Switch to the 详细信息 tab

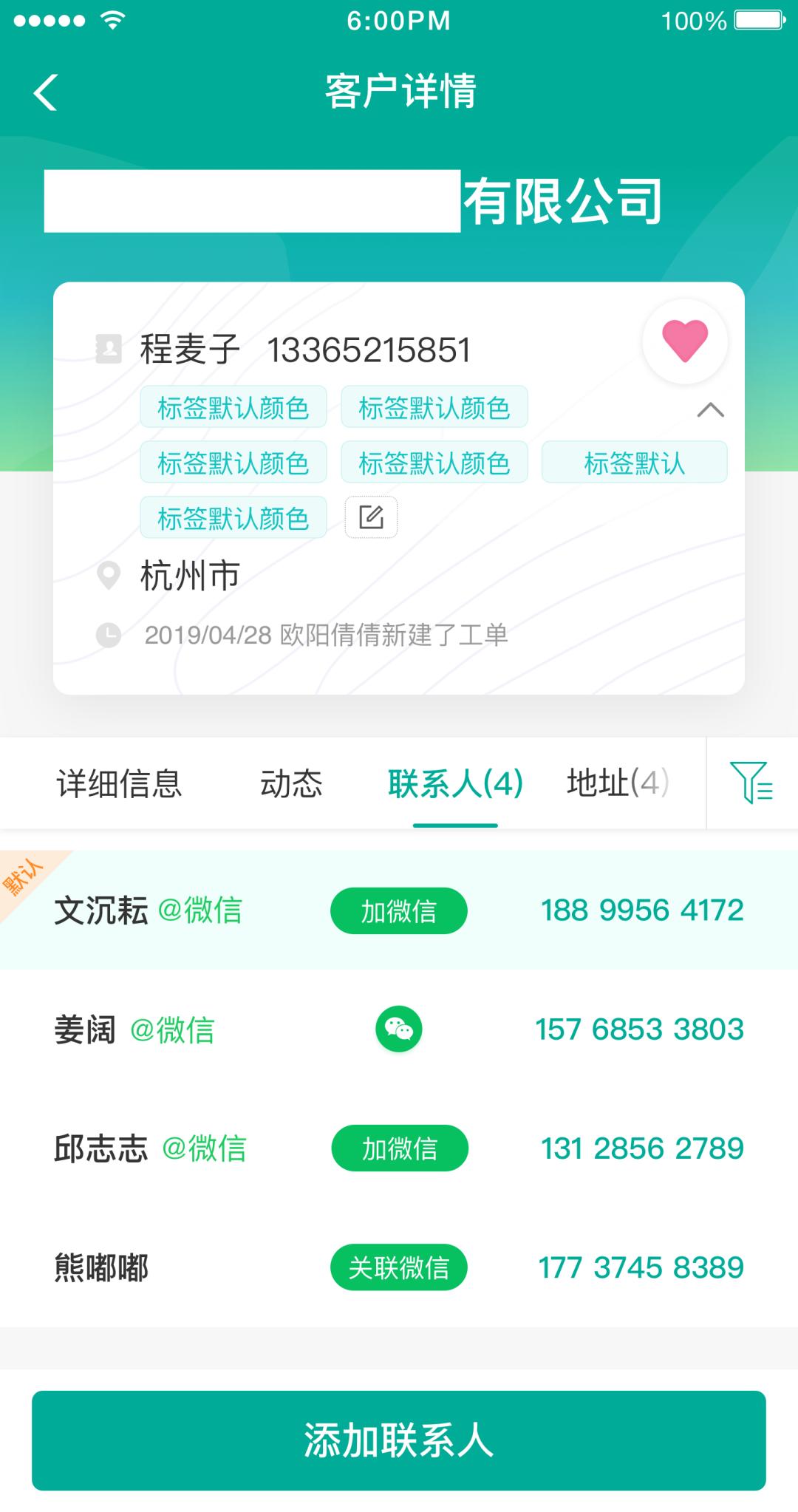pyautogui.click(x=119, y=783)
